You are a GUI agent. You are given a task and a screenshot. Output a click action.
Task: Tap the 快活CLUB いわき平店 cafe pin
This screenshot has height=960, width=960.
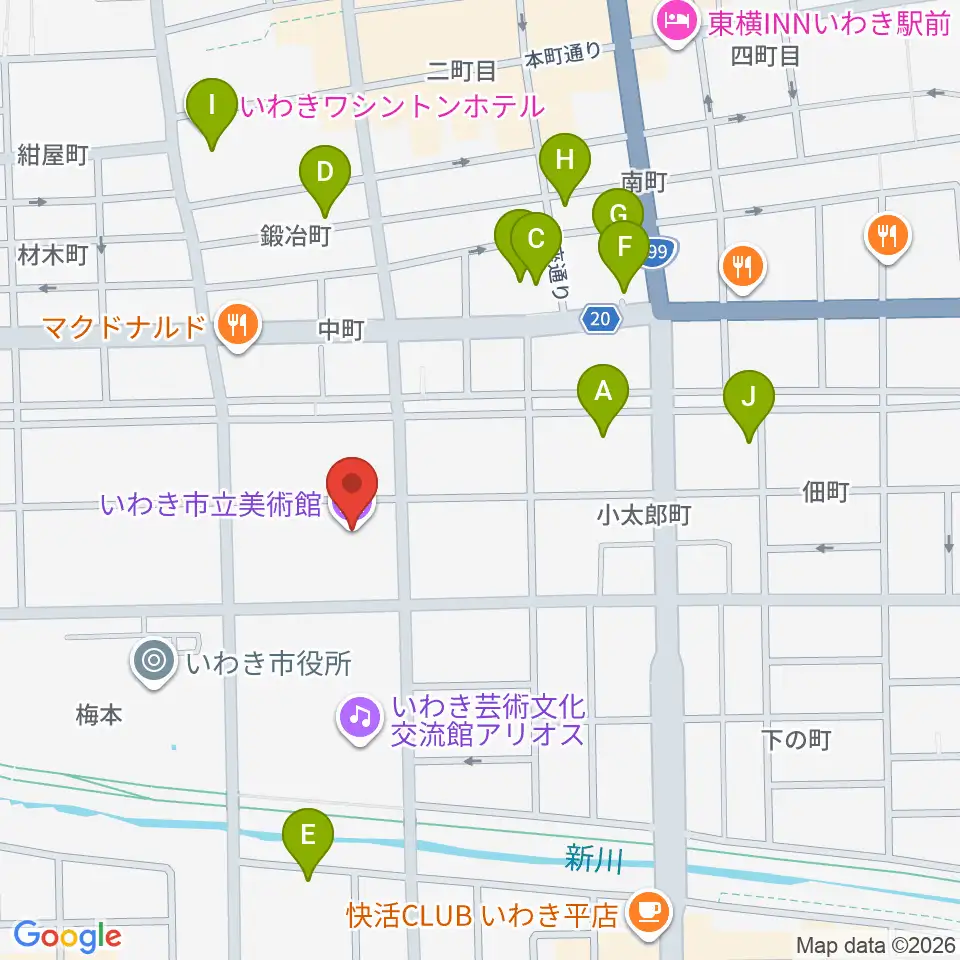pos(650,915)
